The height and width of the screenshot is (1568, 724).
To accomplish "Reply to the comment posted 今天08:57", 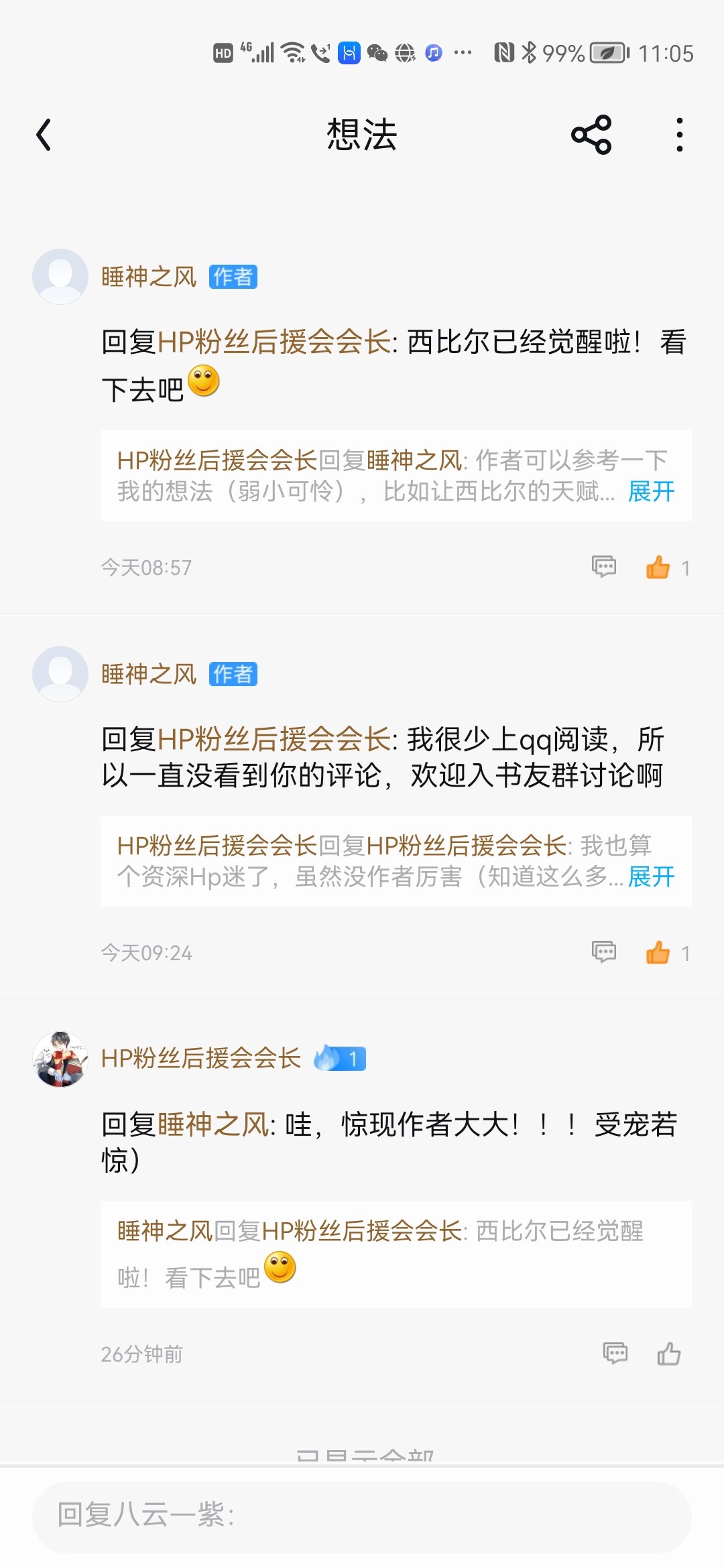I will (603, 567).
